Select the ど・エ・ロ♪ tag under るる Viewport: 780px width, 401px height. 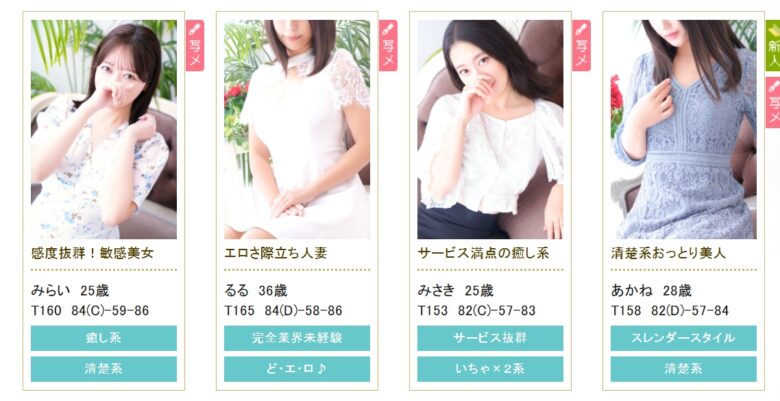(296, 369)
